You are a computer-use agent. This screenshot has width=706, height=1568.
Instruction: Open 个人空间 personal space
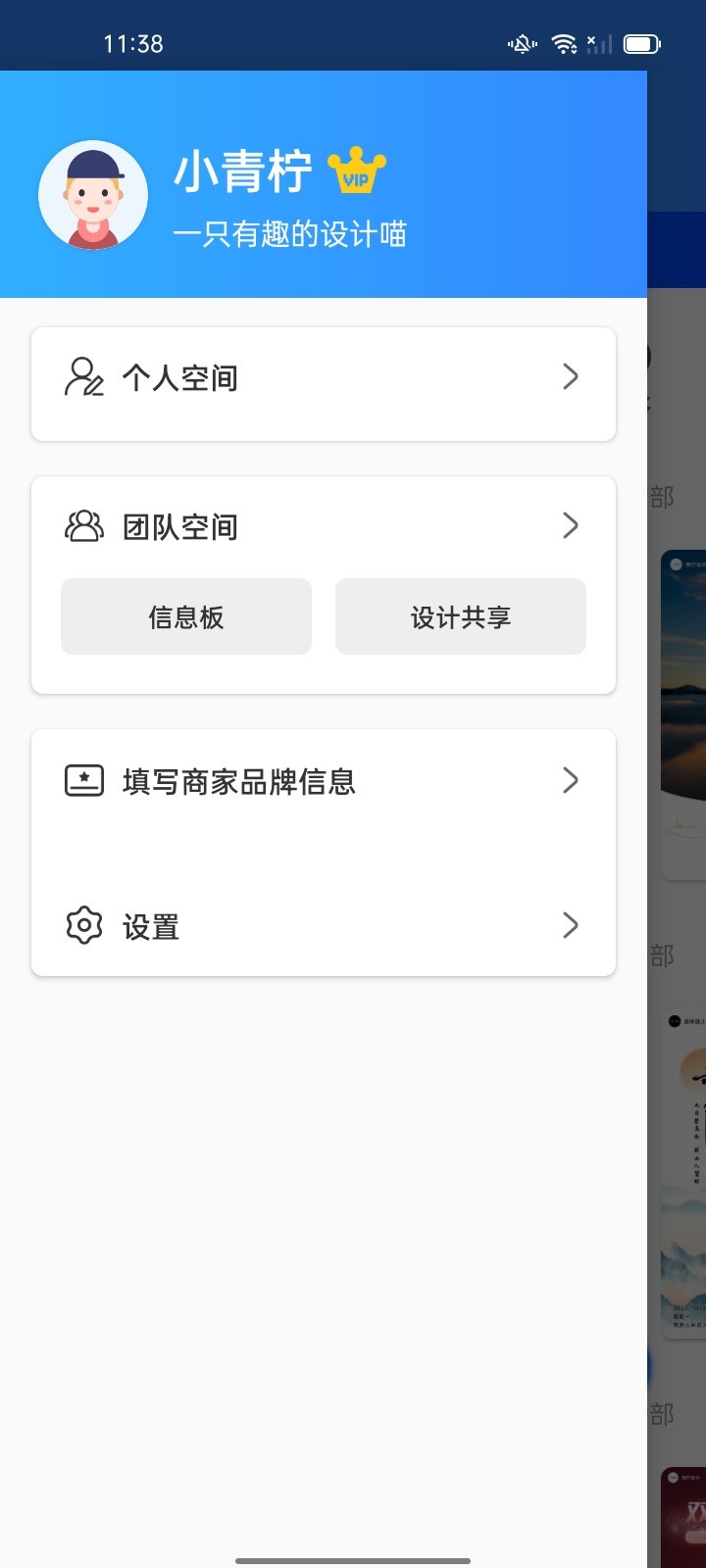coord(324,378)
